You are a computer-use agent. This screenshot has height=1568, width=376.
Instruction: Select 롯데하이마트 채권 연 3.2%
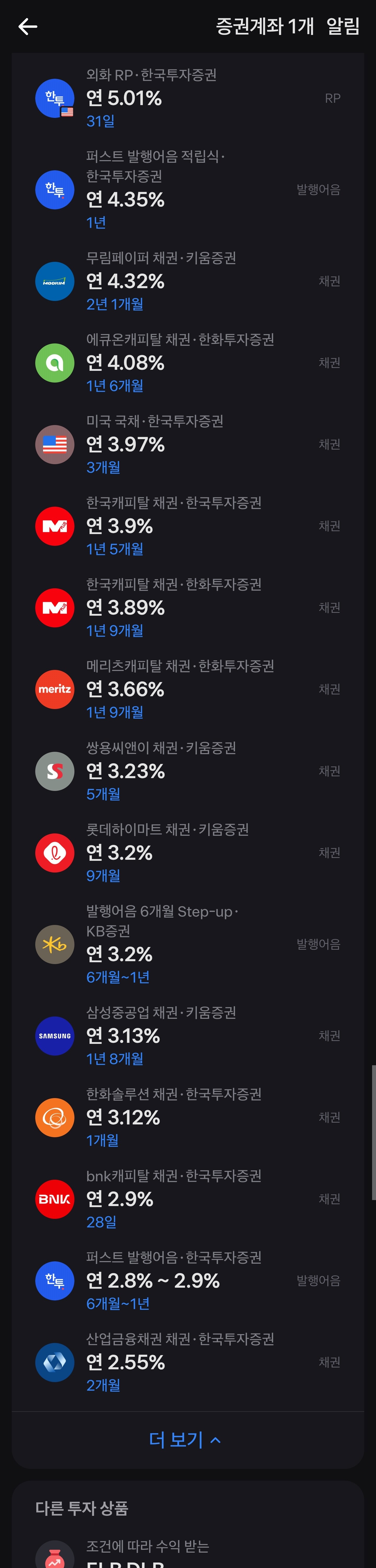[188, 852]
